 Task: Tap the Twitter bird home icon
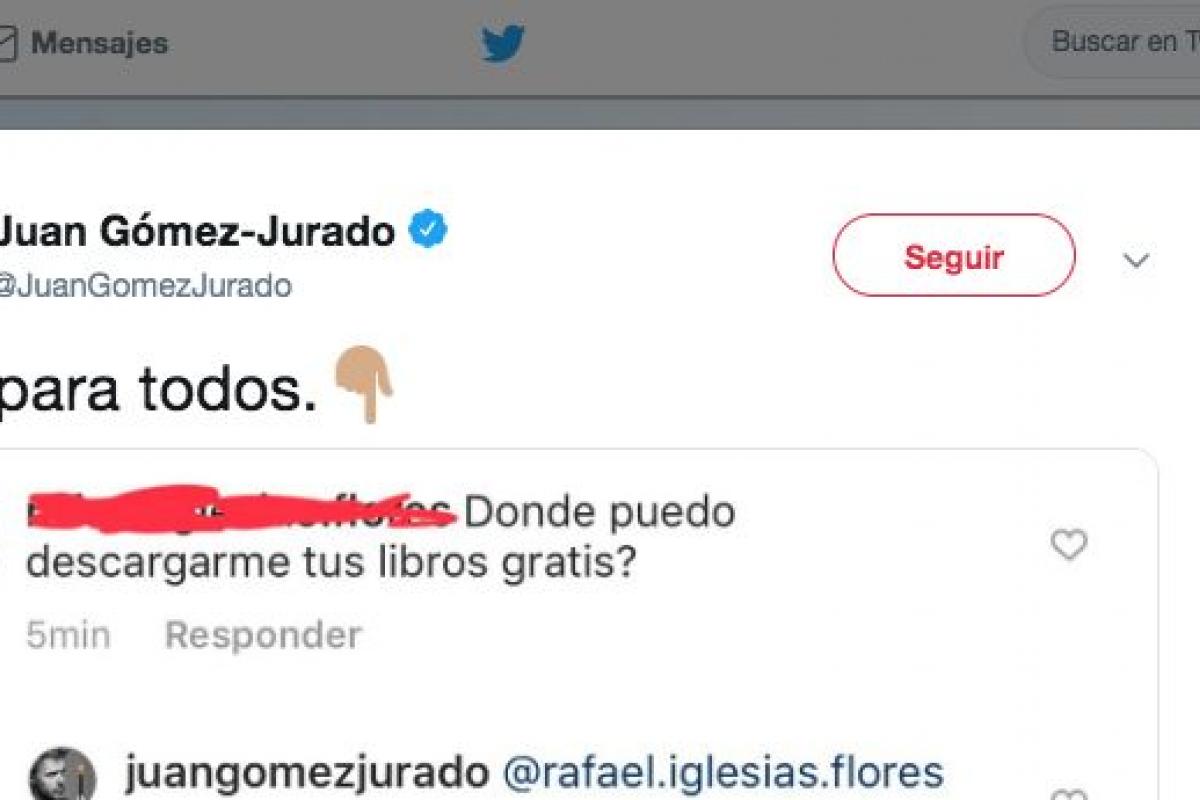(x=502, y=44)
